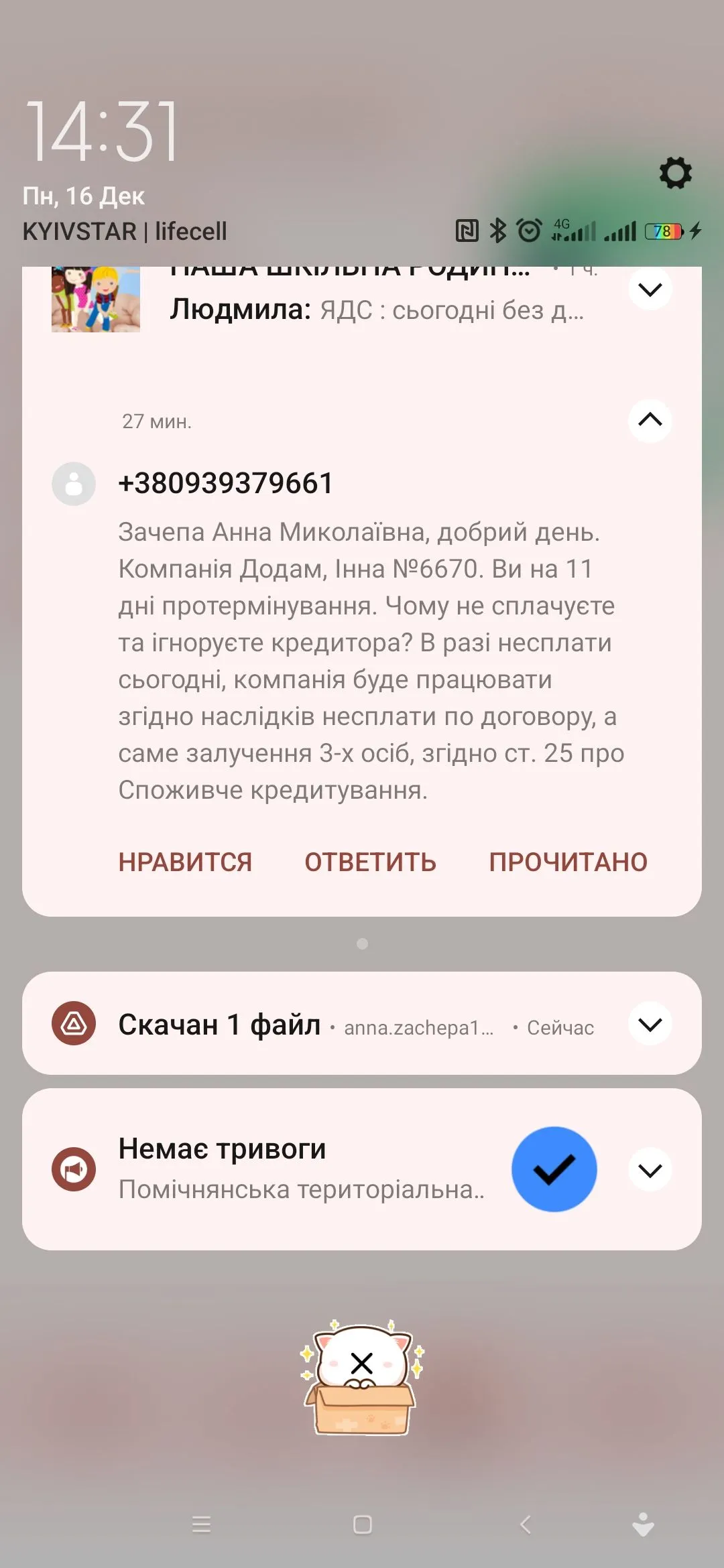
Task: Open recent apps from navigation bar
Action: 201,1525
